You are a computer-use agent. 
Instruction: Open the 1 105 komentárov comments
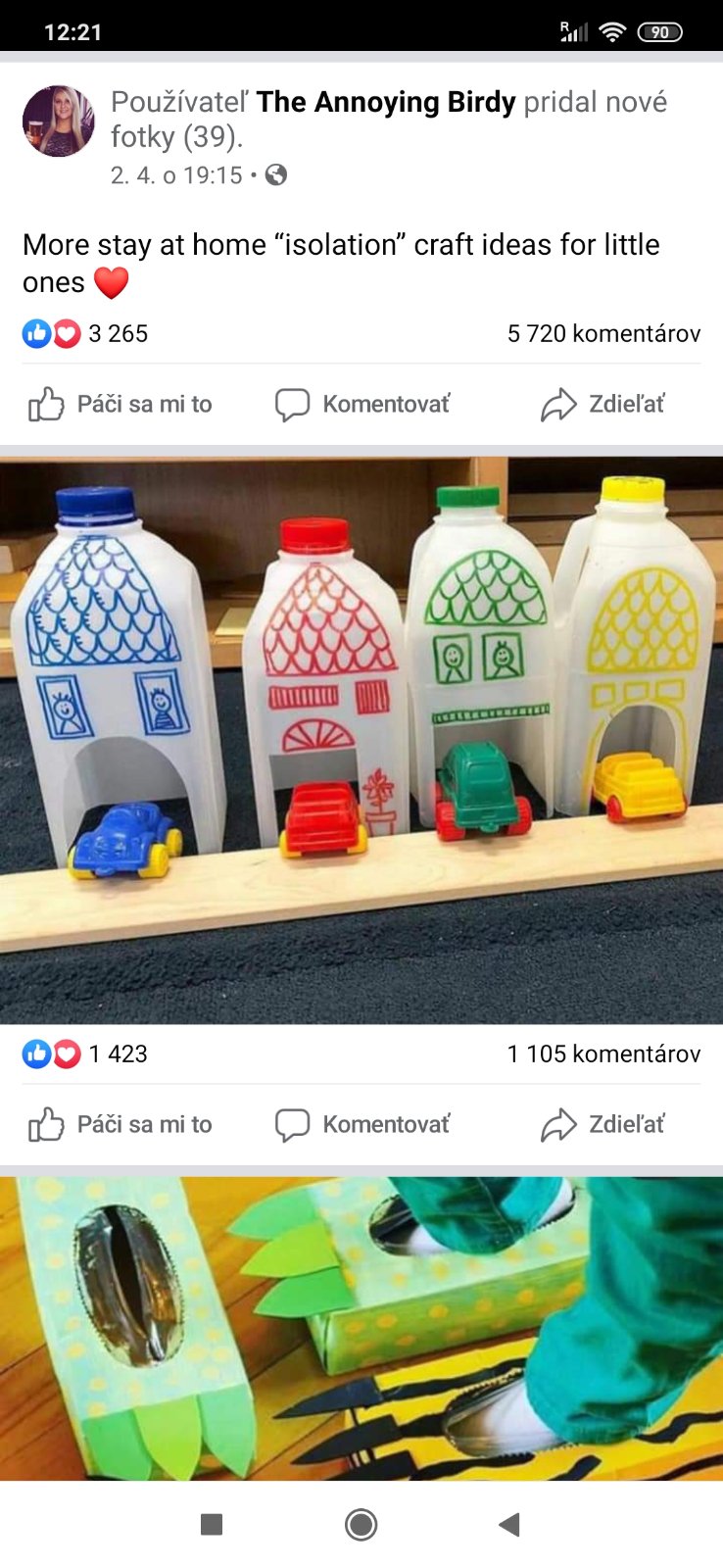603,1054
